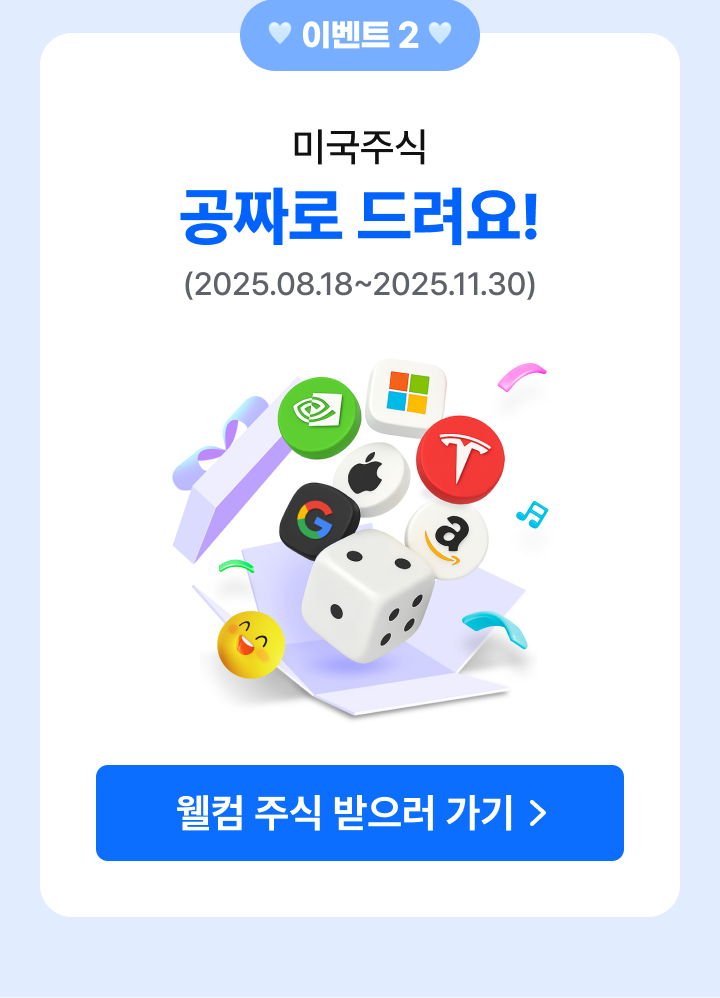720x998 pixels.
Task: Click the blue music note icon
Action: [532, 516]
